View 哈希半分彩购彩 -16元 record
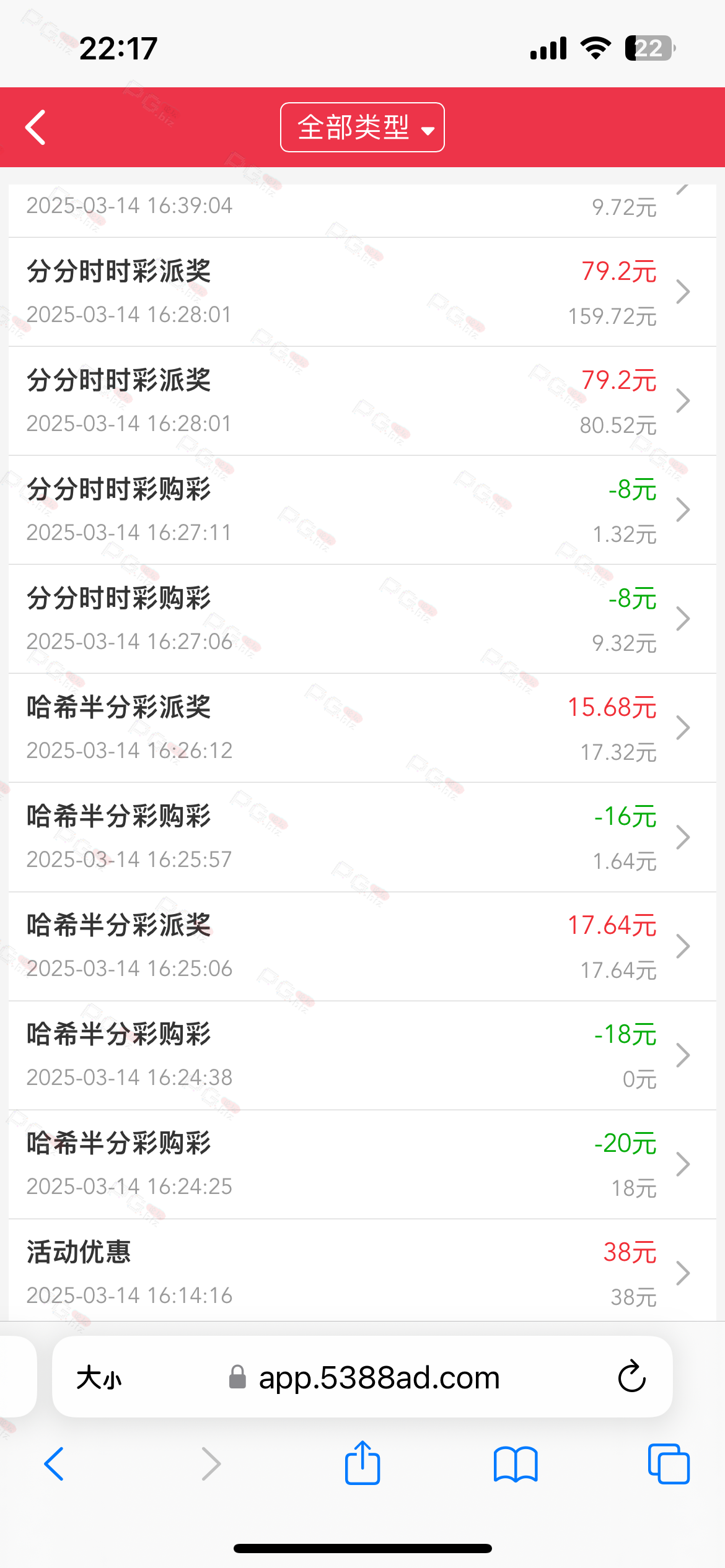 362,837
